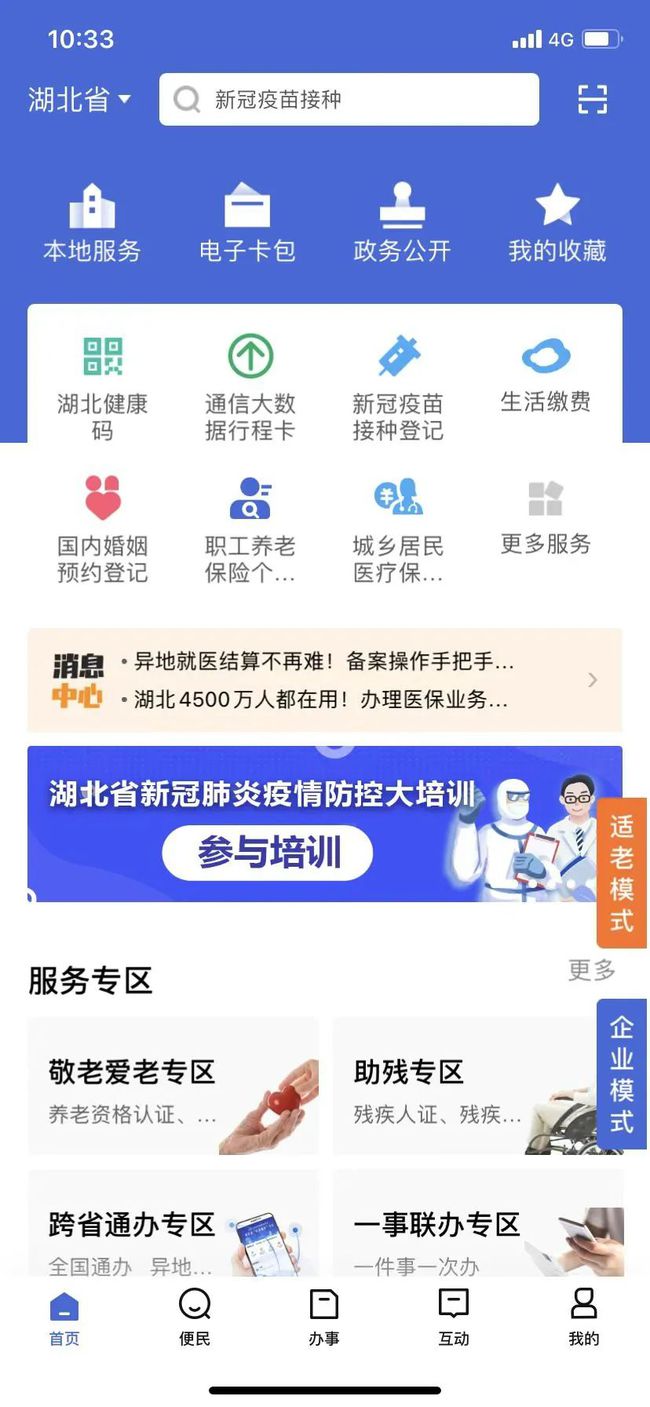
Task: Open 本地服务
Action: click(x=92, y=222)
